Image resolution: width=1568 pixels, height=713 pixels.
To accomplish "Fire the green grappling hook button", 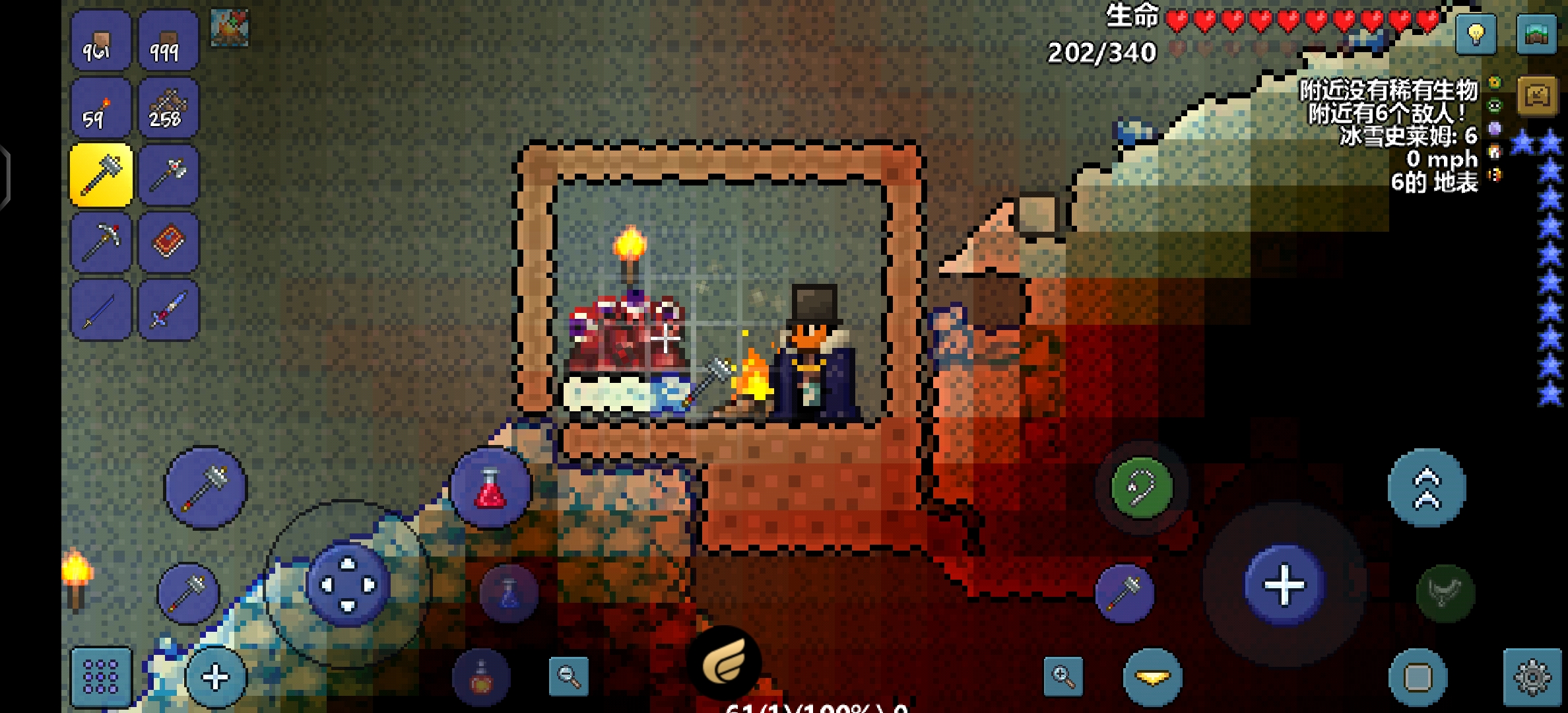I will [1142, 489].
